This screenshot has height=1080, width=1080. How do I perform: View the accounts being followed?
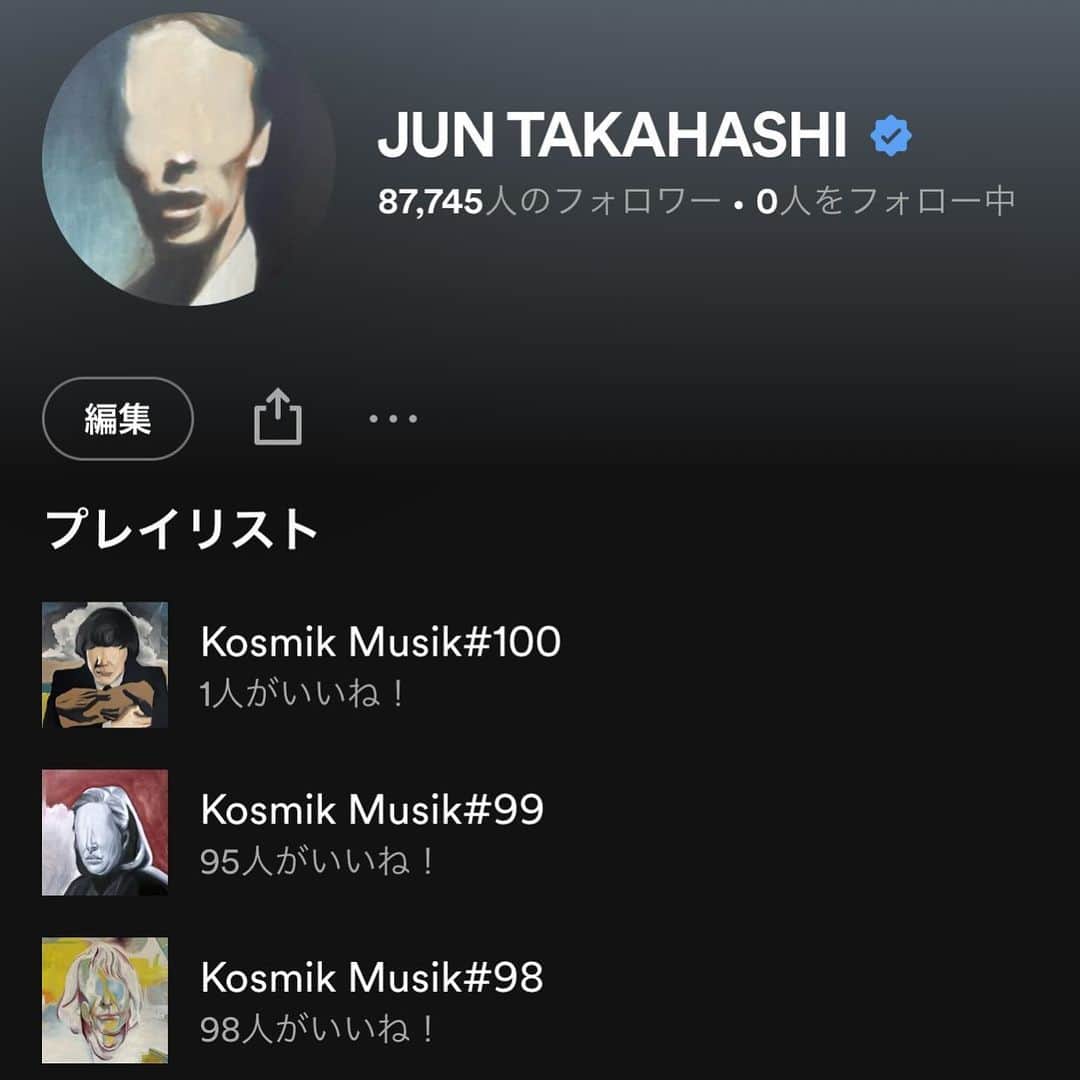click(886, 203)
